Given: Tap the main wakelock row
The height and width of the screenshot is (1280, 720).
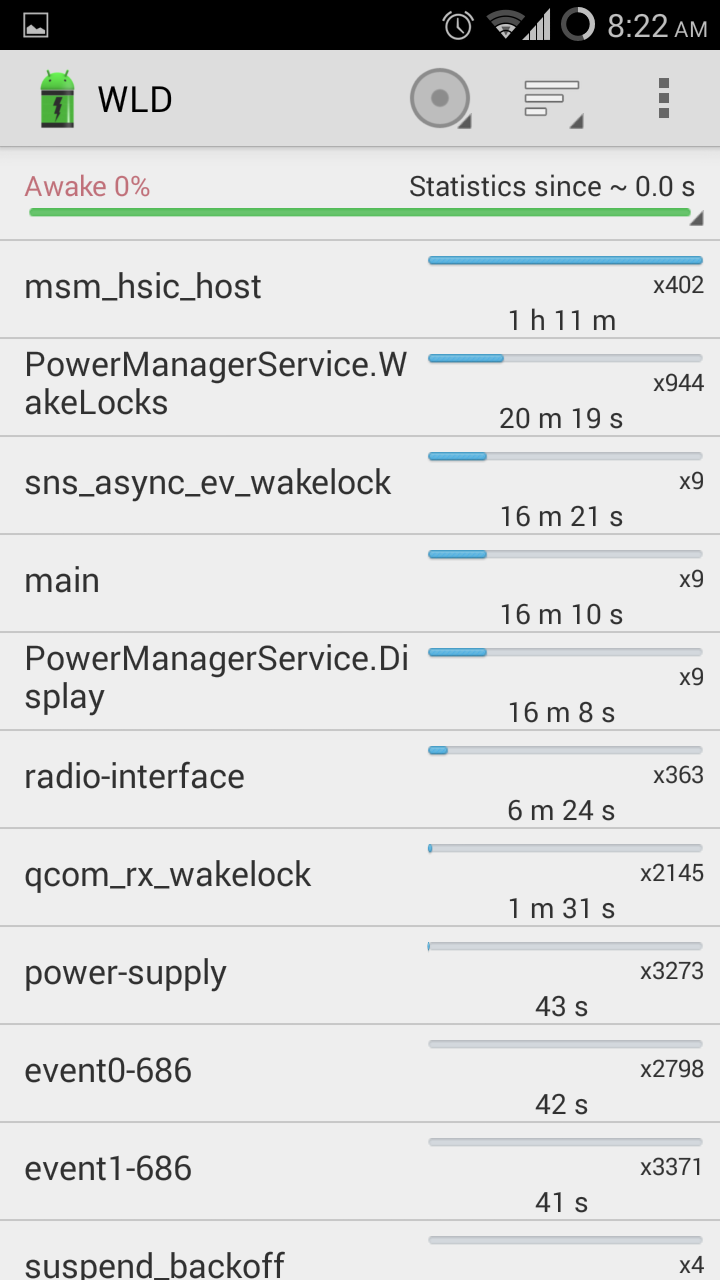Looking at the screenshot, I should 360,583.
